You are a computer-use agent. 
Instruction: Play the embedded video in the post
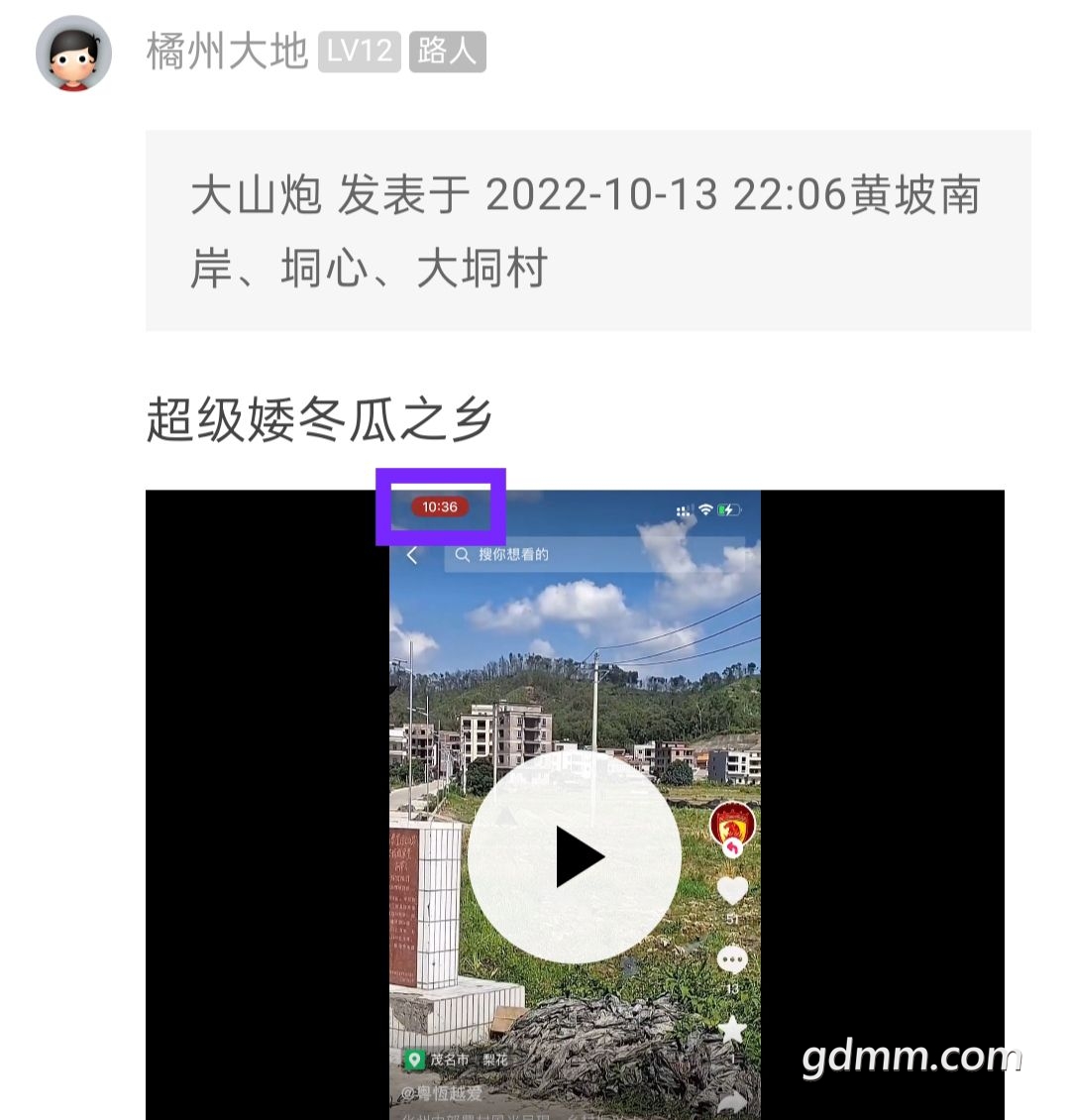(x=575, y=856)
